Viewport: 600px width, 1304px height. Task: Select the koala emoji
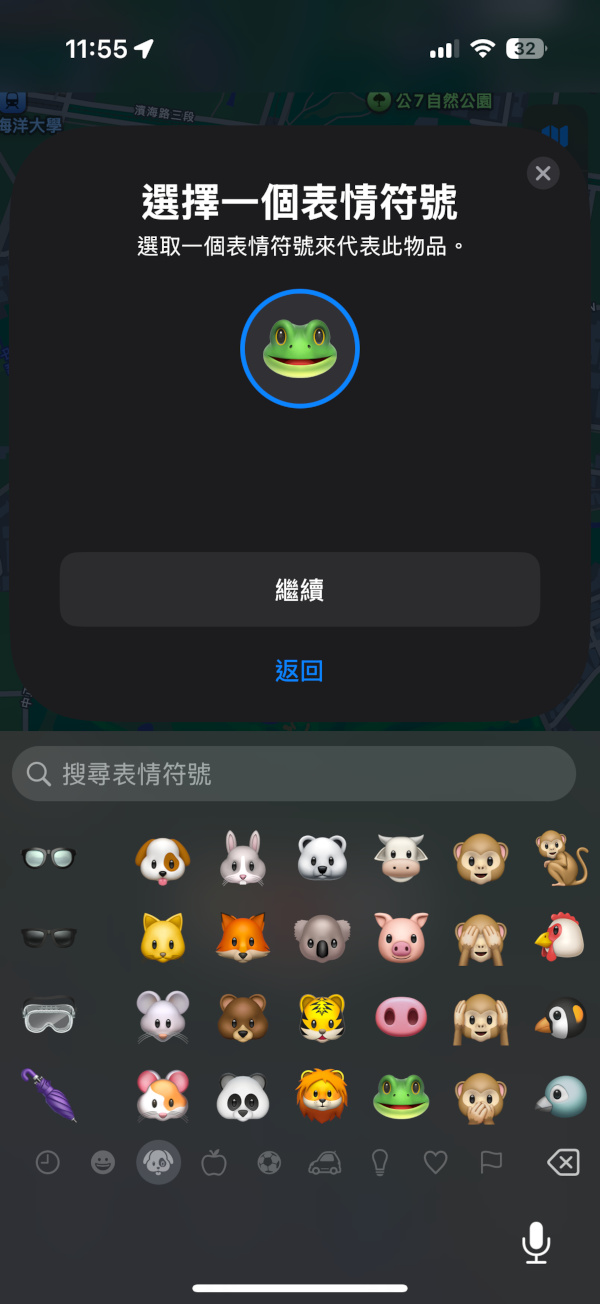tap(322, 937)
